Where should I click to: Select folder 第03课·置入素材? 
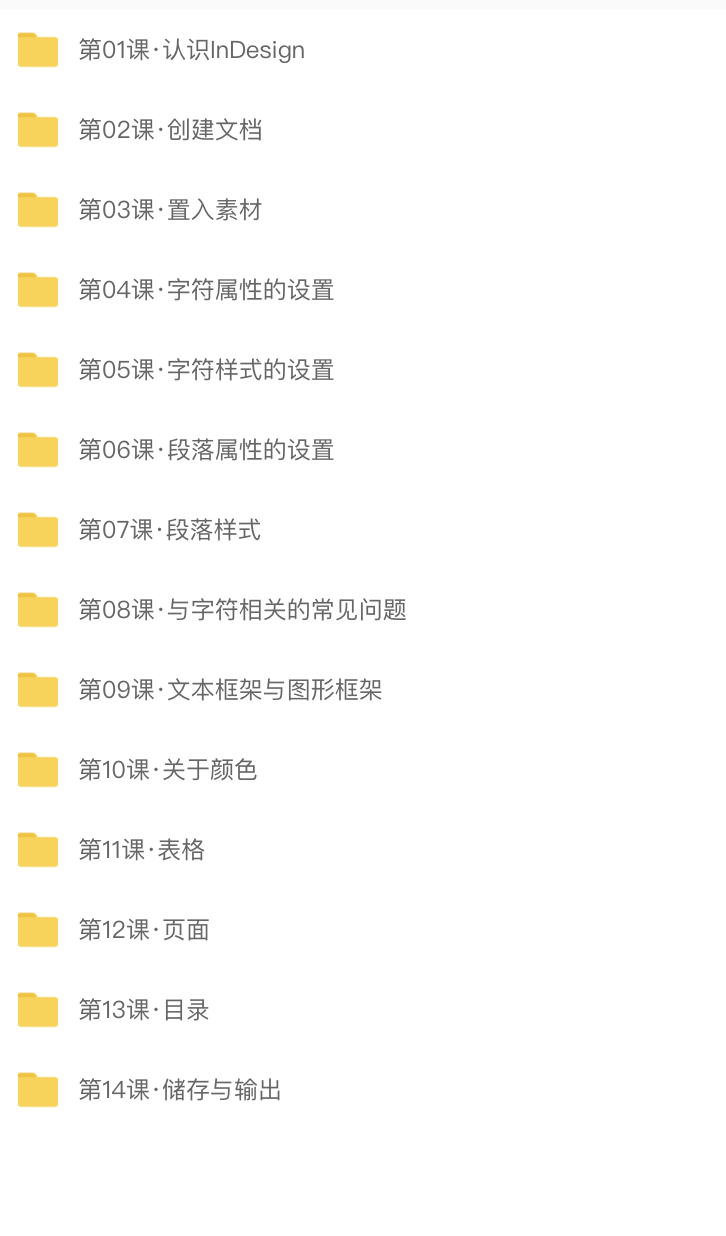(x=170, y=210)
